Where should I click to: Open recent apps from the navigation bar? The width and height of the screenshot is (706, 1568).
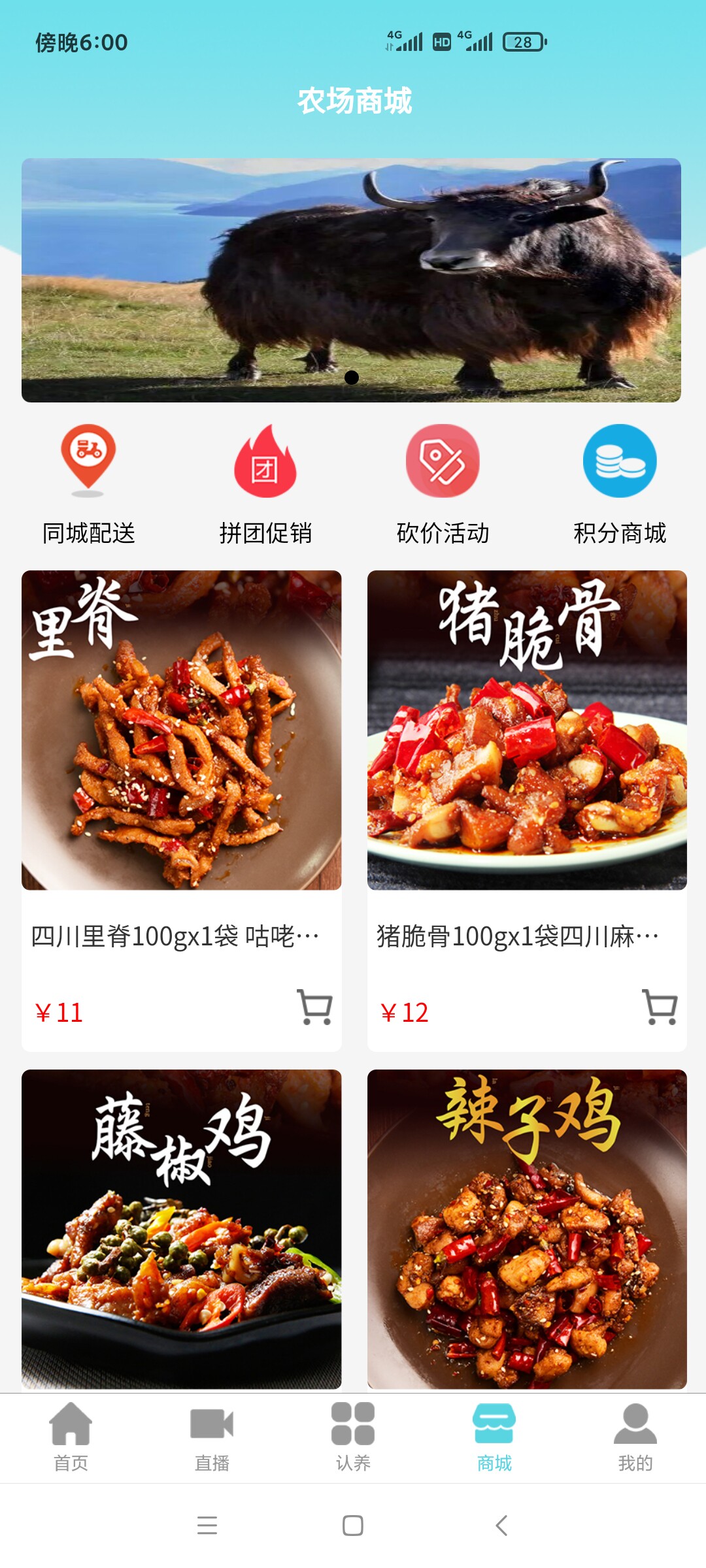[207, 1526]
